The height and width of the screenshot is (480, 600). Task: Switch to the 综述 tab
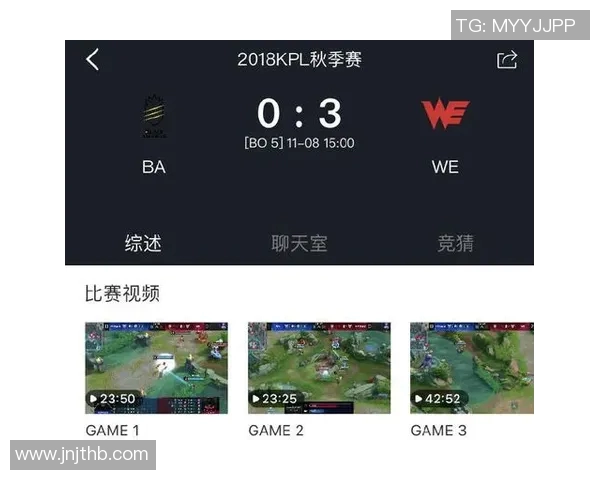coord(143,243)
